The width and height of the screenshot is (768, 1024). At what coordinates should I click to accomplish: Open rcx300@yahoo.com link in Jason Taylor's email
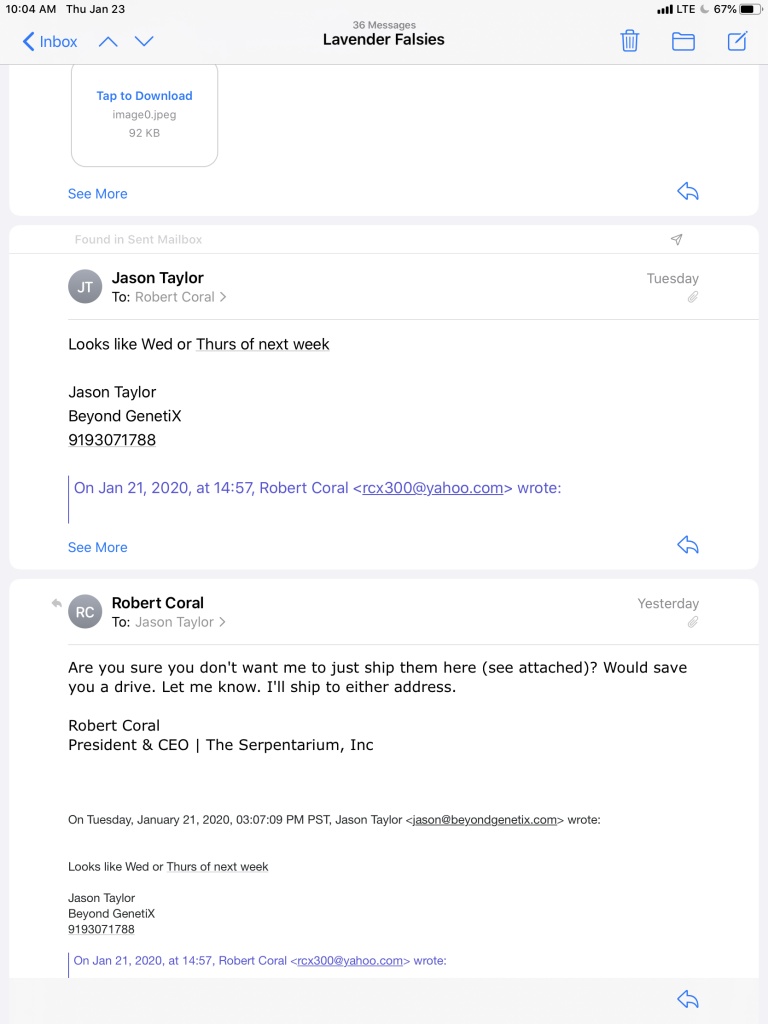coord(432,488)
